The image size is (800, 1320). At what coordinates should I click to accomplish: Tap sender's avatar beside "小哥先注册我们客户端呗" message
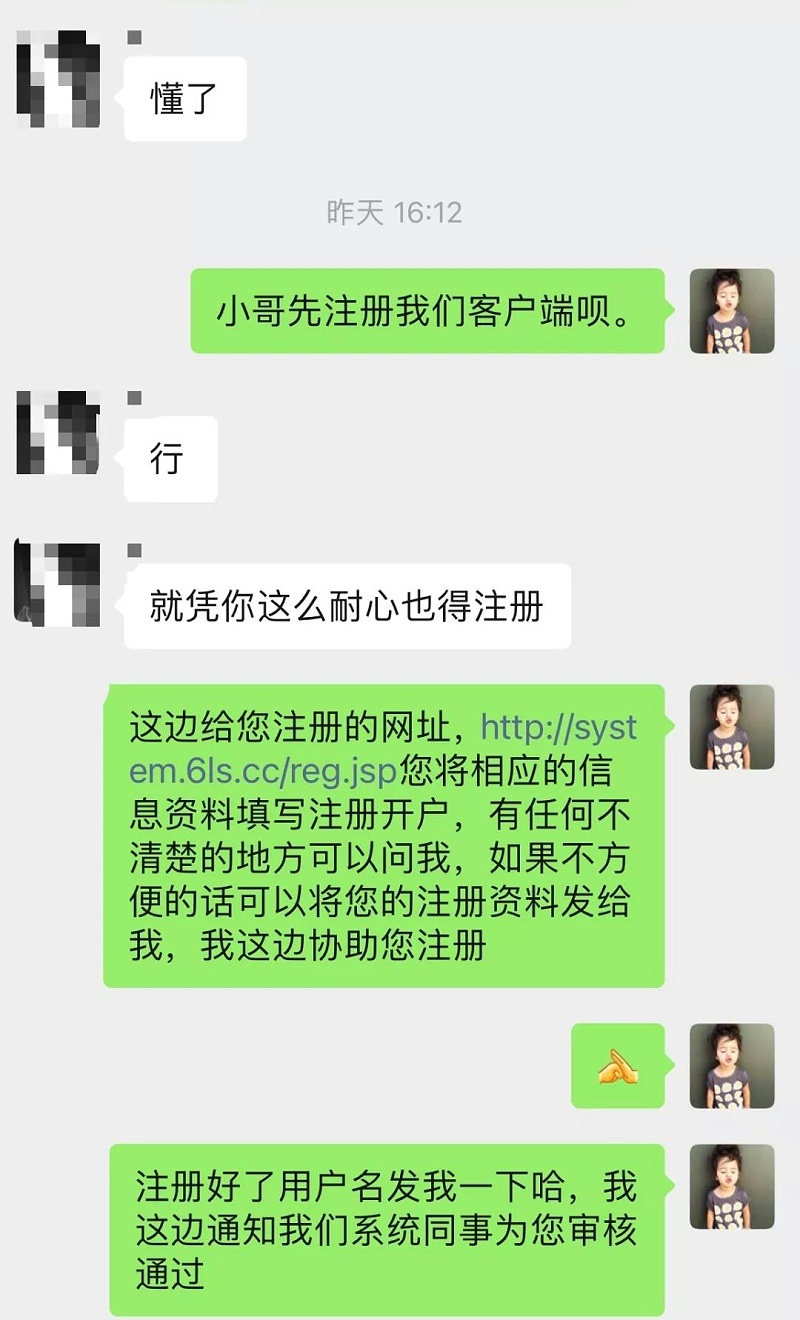(x=731, y=311)
